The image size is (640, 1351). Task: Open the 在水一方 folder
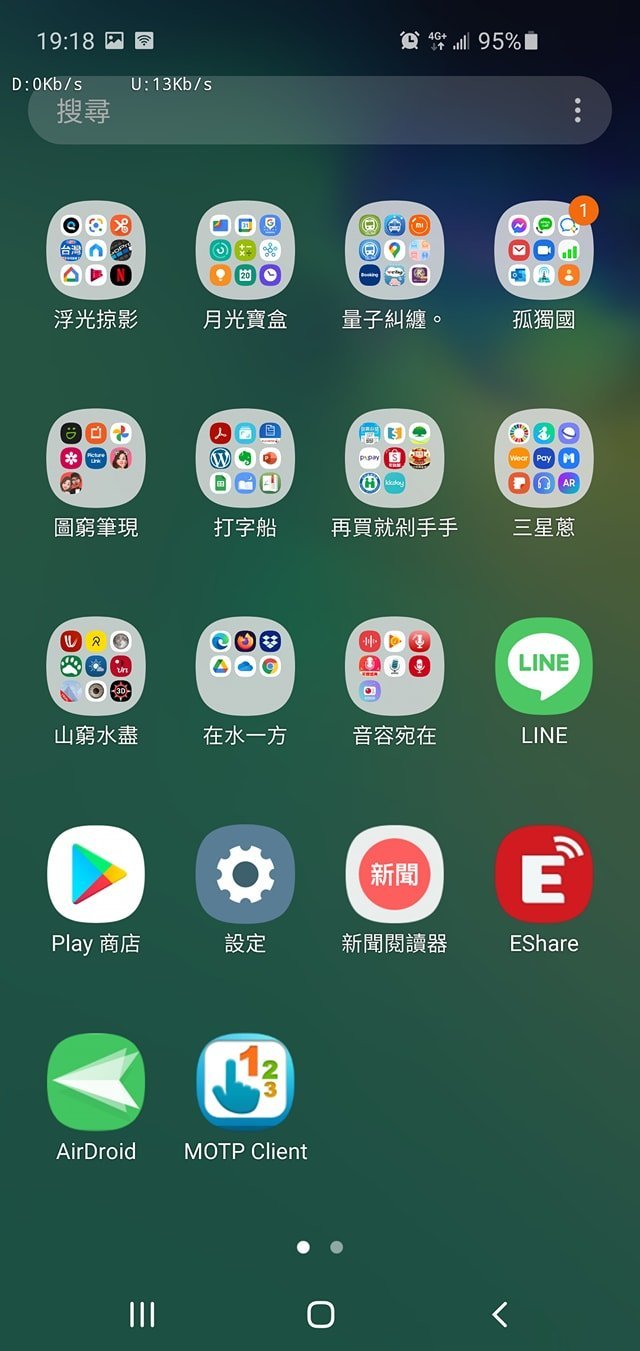pyautogui.click(x=245, y=666)
